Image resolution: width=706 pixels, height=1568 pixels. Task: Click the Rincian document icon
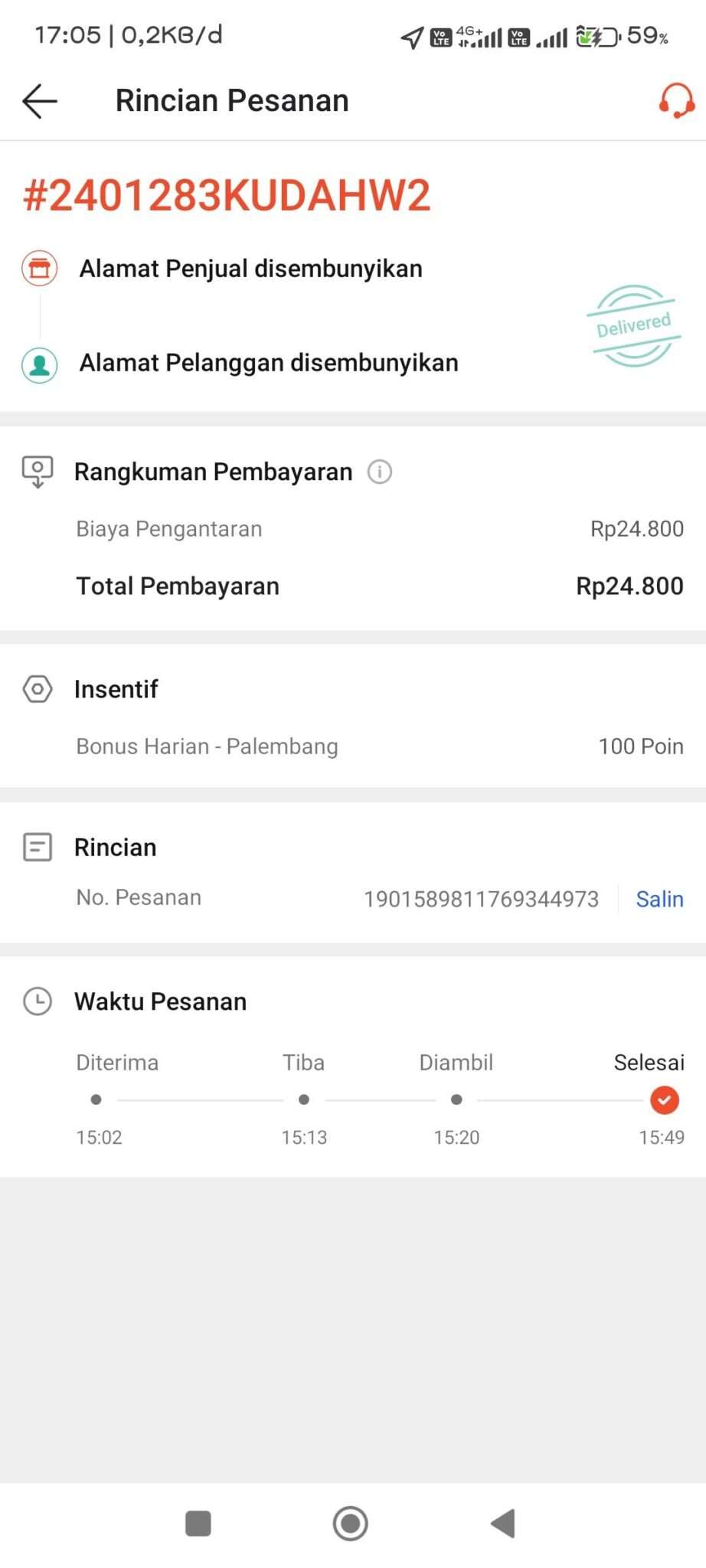(x=38, y=847)
